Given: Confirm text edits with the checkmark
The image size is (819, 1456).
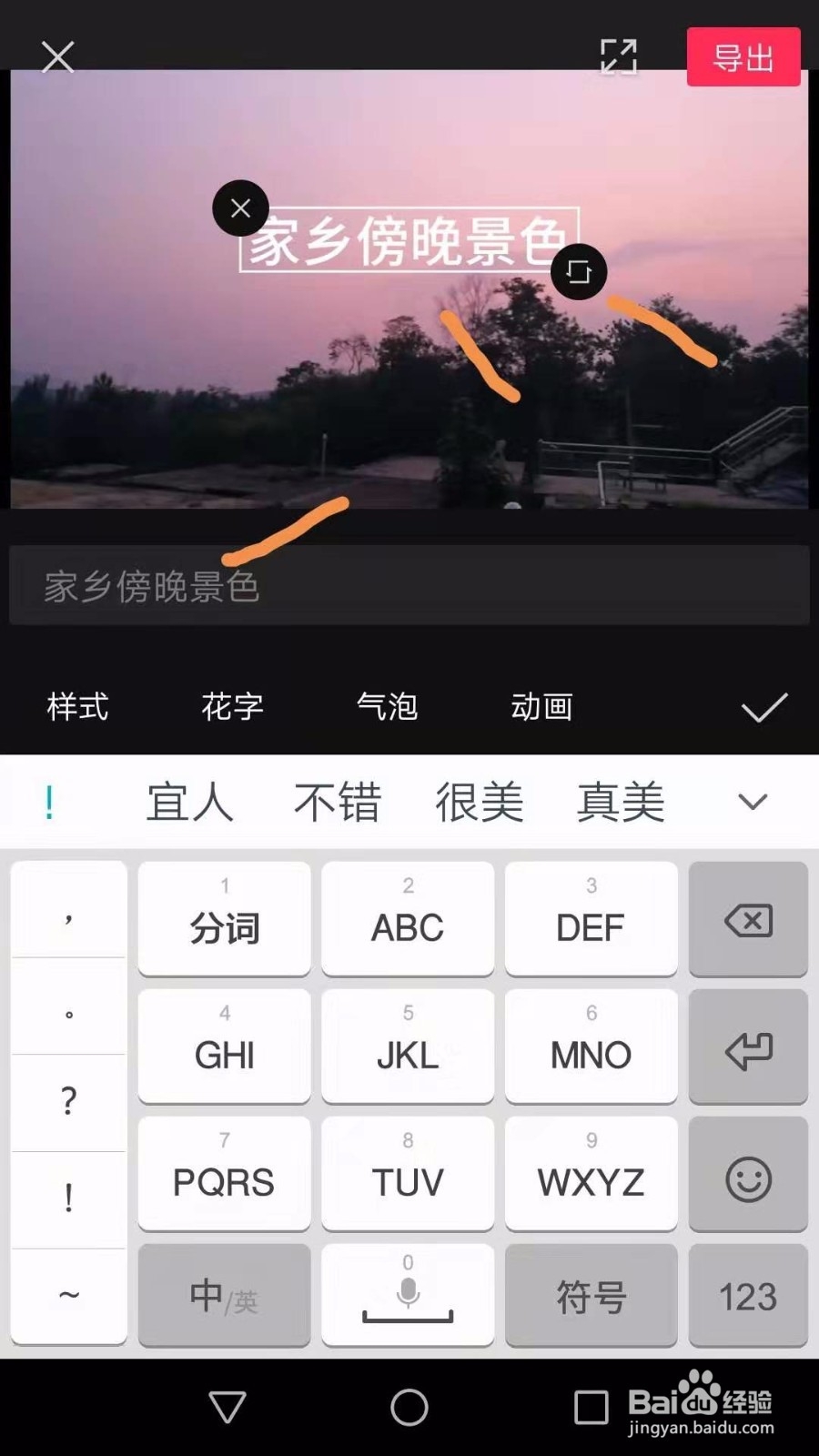Looking at the screenshot, I should (765, 706).
